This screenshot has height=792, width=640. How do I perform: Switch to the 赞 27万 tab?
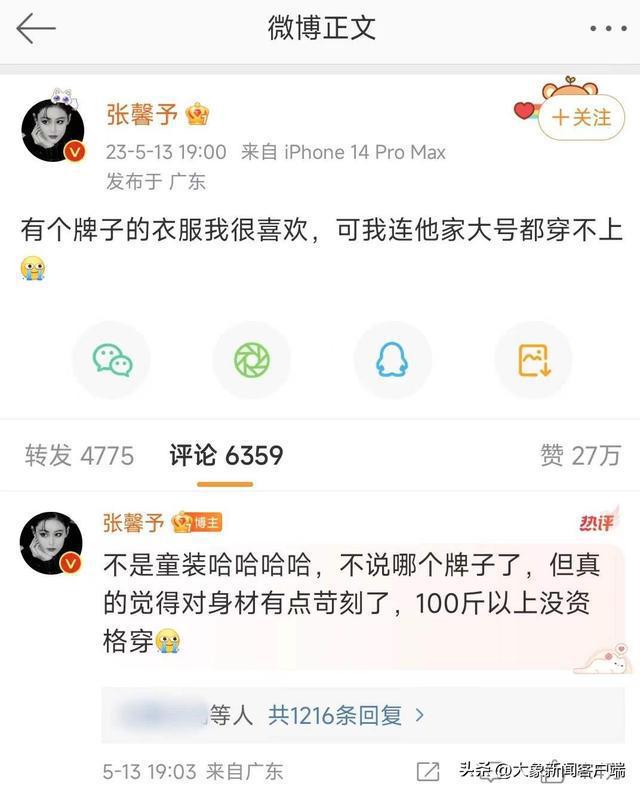[581, 456]
